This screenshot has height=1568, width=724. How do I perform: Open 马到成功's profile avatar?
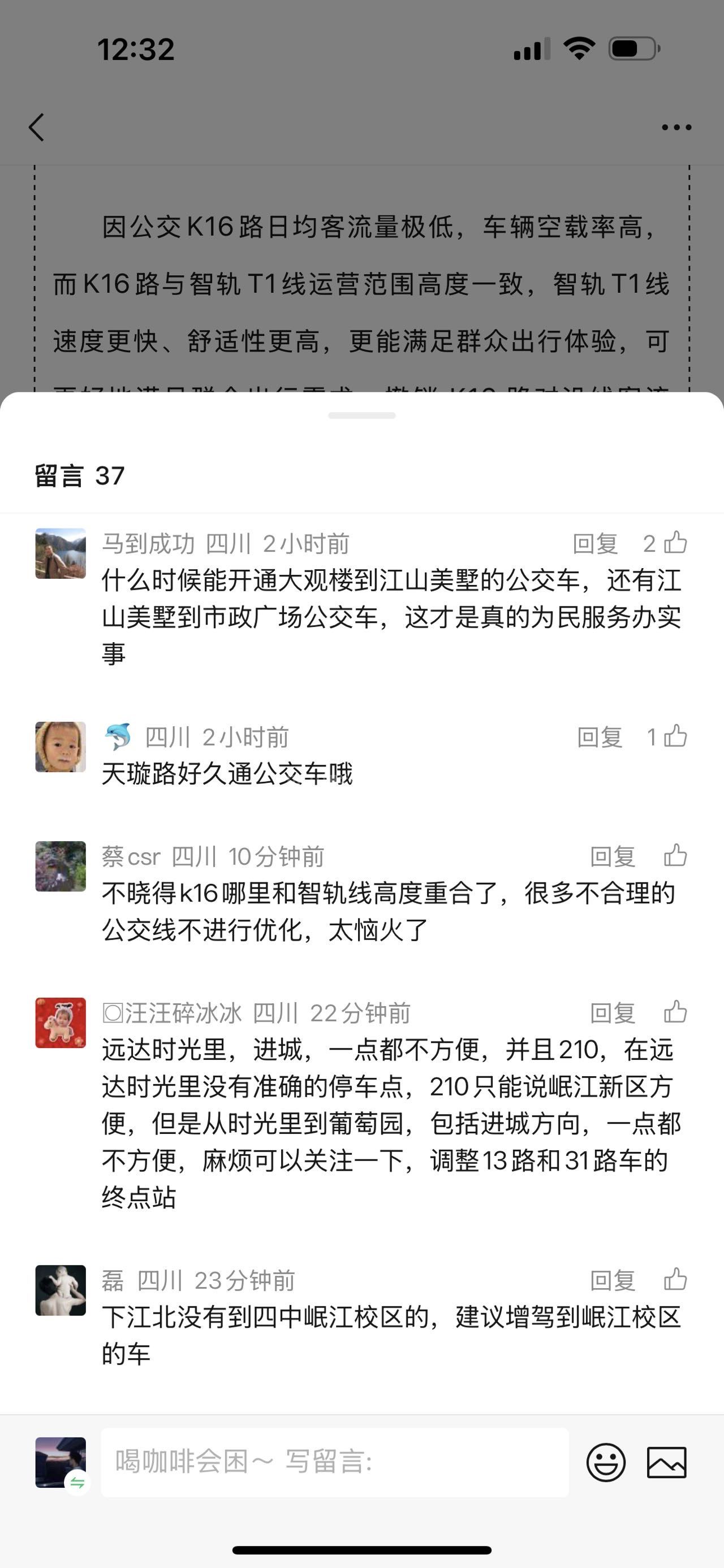61,553
